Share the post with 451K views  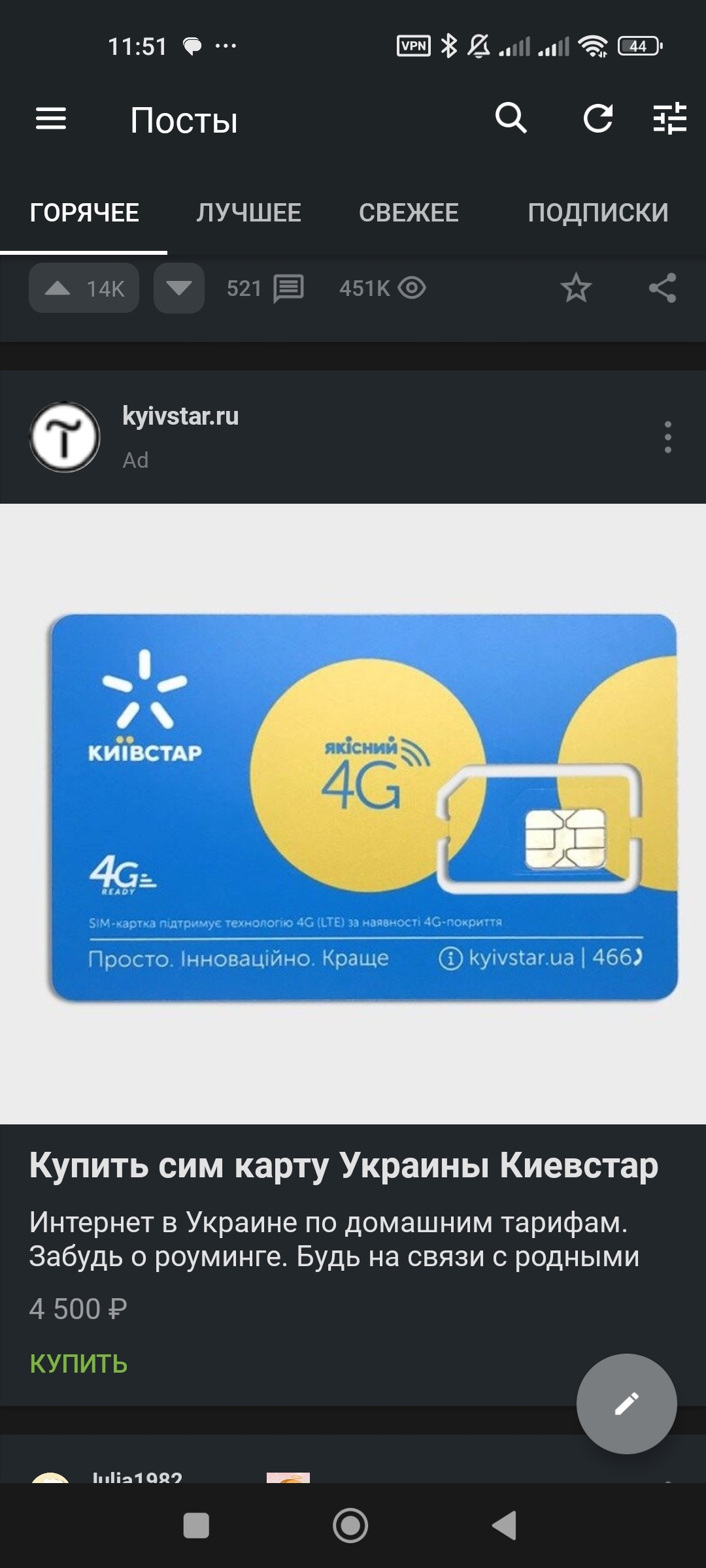662,288
